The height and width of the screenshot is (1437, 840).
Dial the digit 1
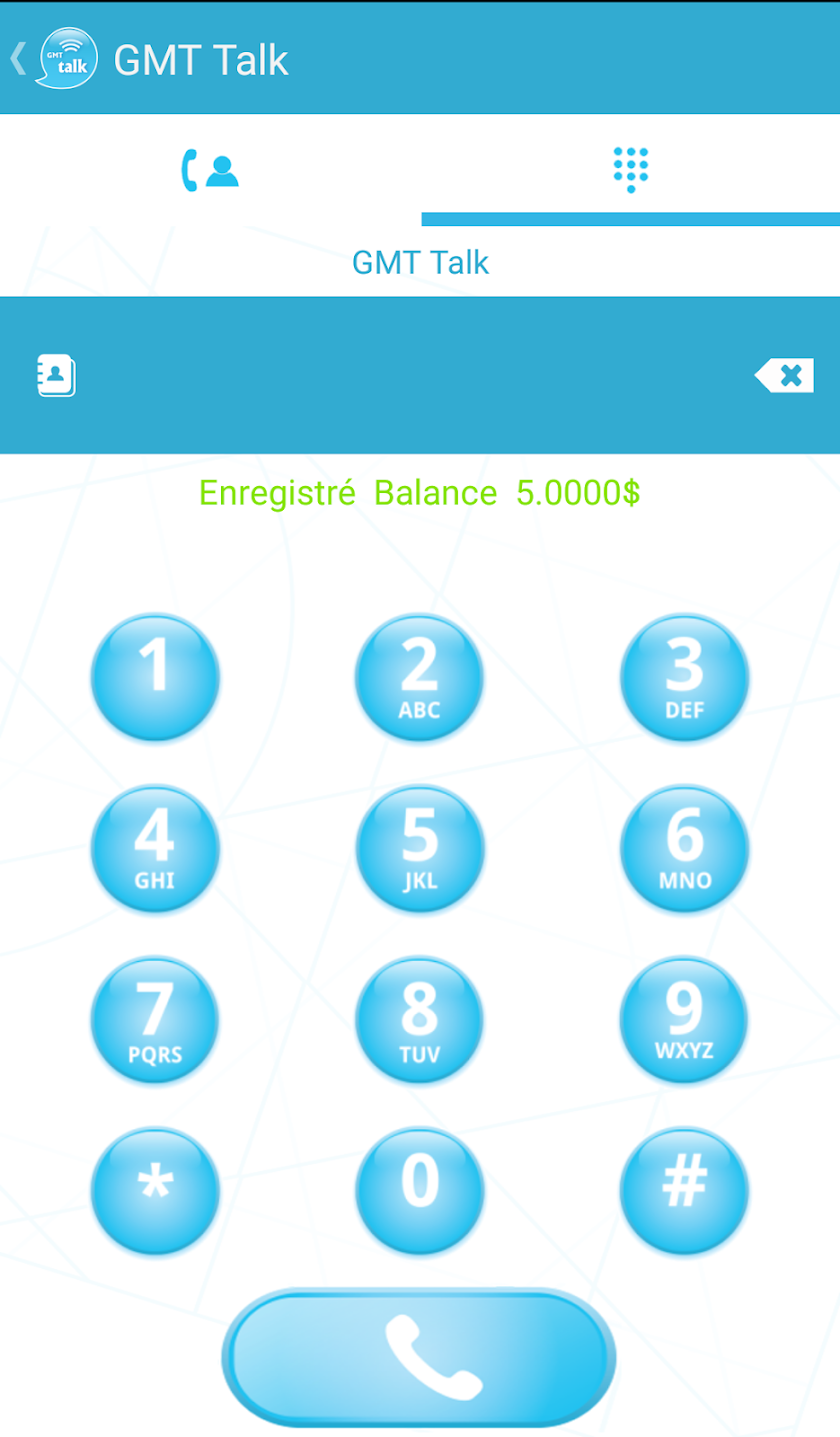155,678
